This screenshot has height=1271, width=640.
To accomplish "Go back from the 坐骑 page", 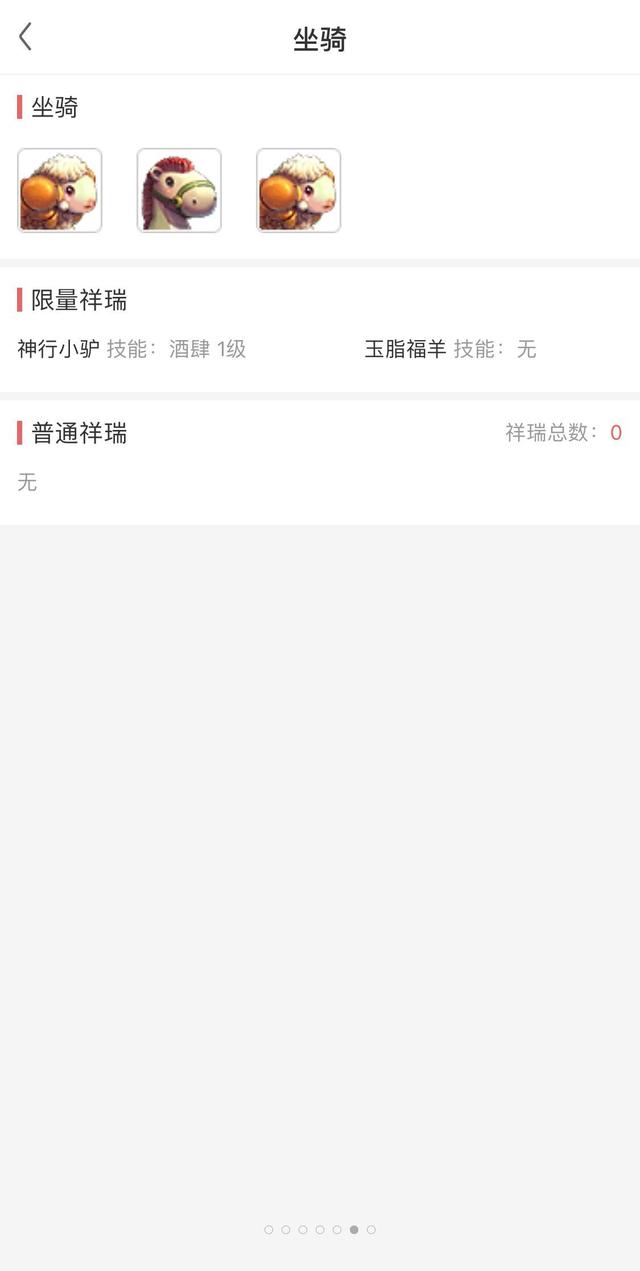I will pos(25,38).
